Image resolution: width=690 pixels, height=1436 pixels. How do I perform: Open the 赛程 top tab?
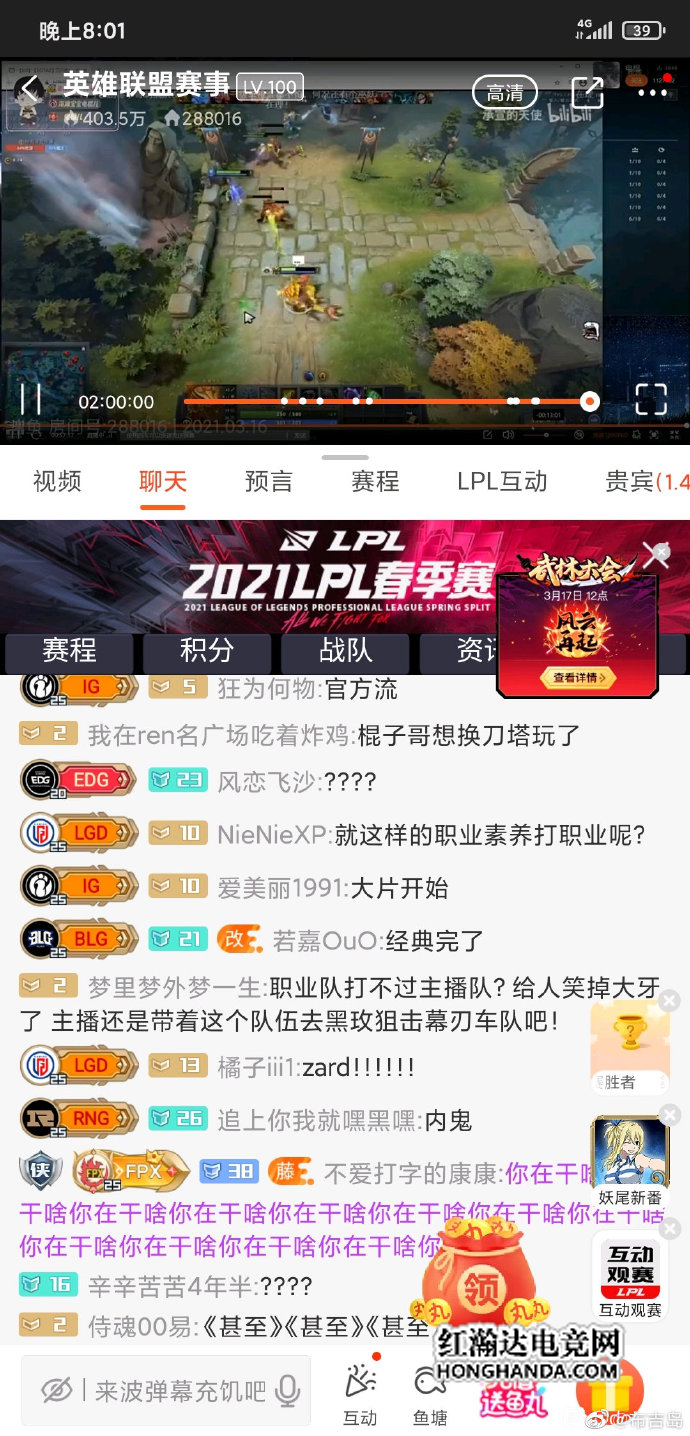[x=375, y=481]
